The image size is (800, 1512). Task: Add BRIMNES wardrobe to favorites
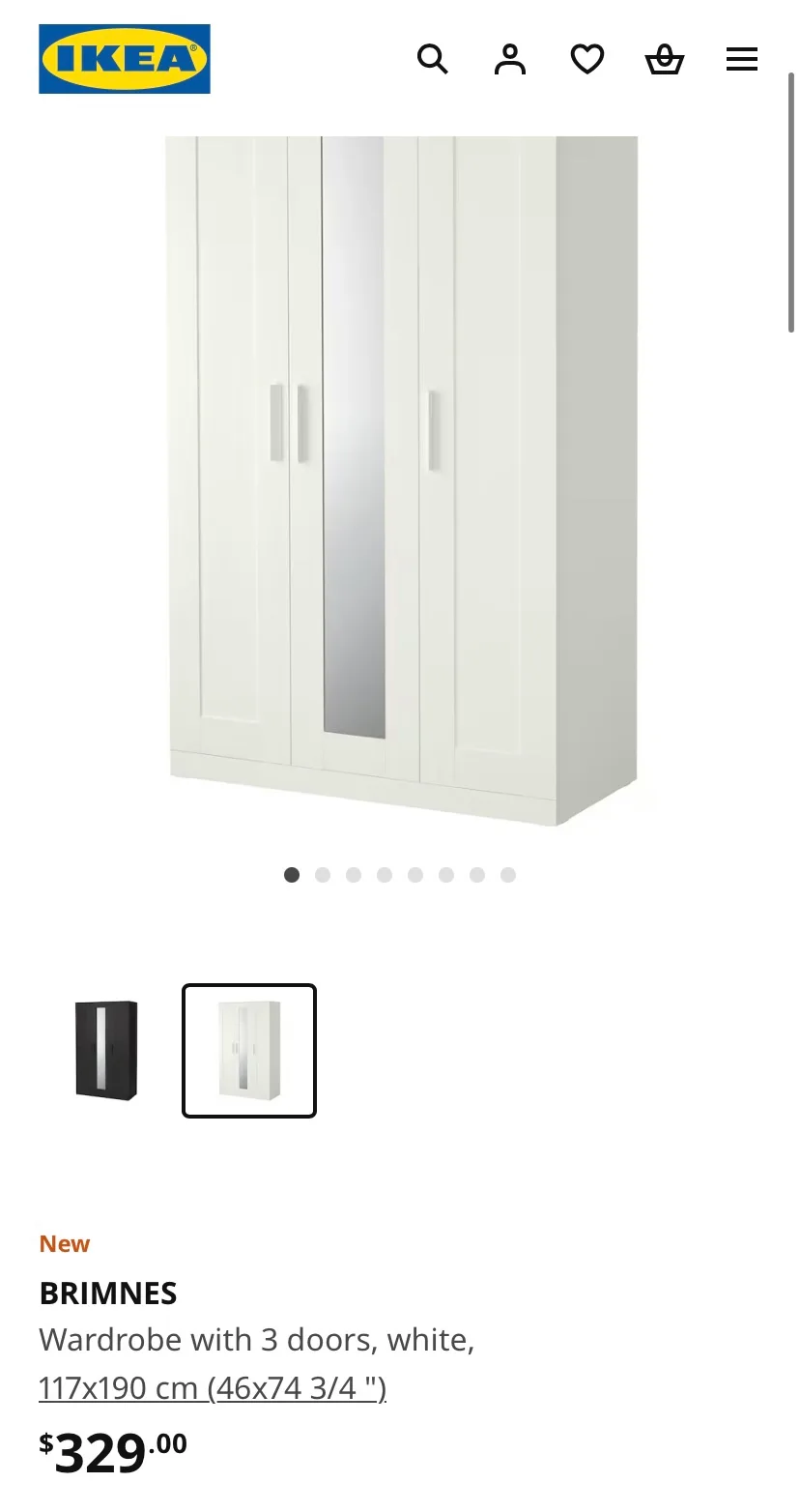tap(586, 59)
